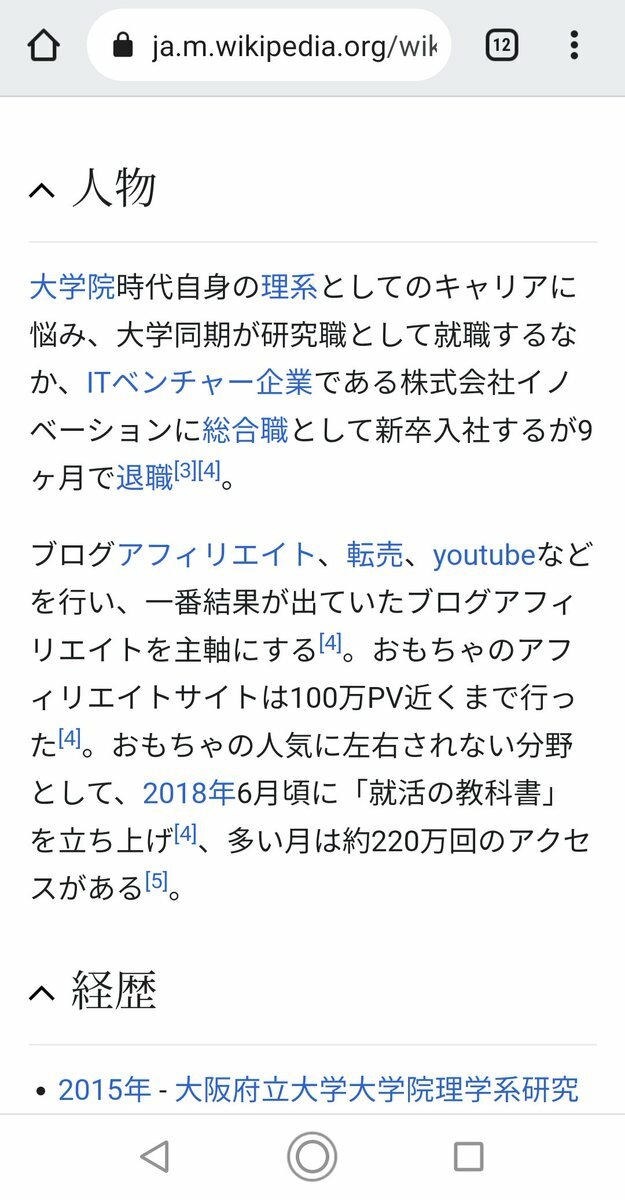Go back with the system back button
Viewport: 625px width, 1200px height.
[x=154, y=1157]
